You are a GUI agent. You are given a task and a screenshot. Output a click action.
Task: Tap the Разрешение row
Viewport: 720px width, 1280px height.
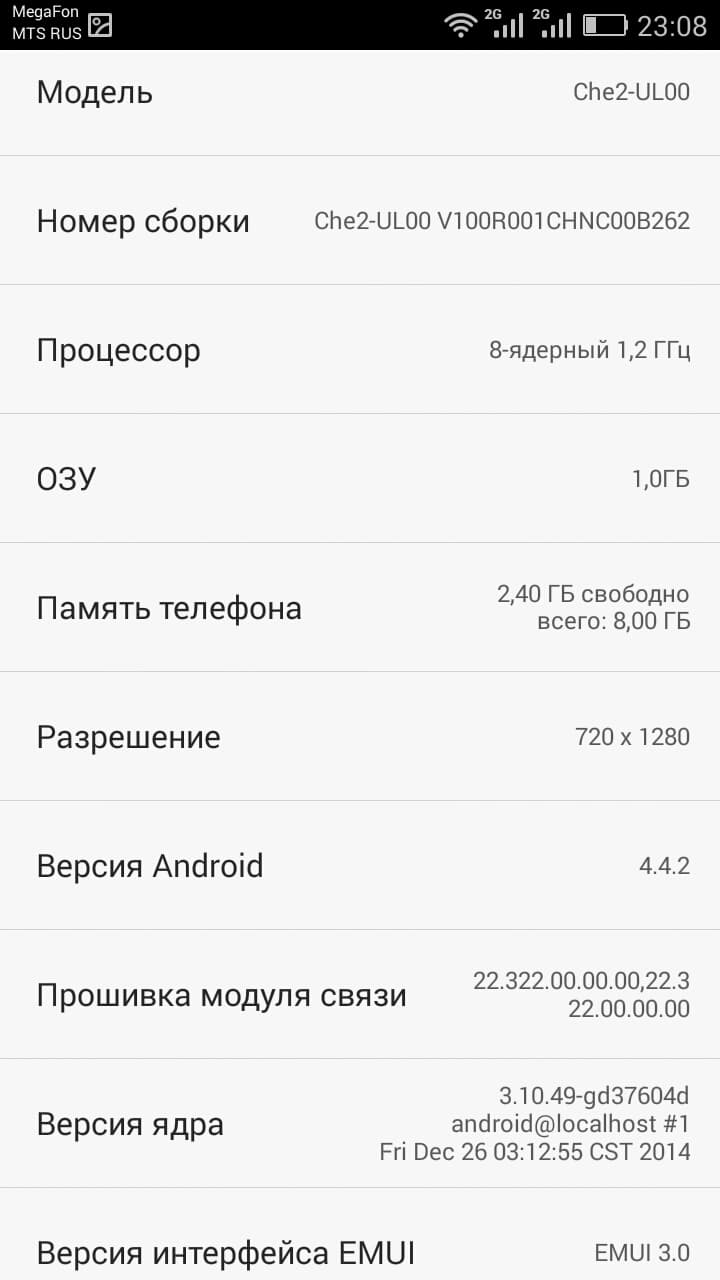click(x=360, y=737)
